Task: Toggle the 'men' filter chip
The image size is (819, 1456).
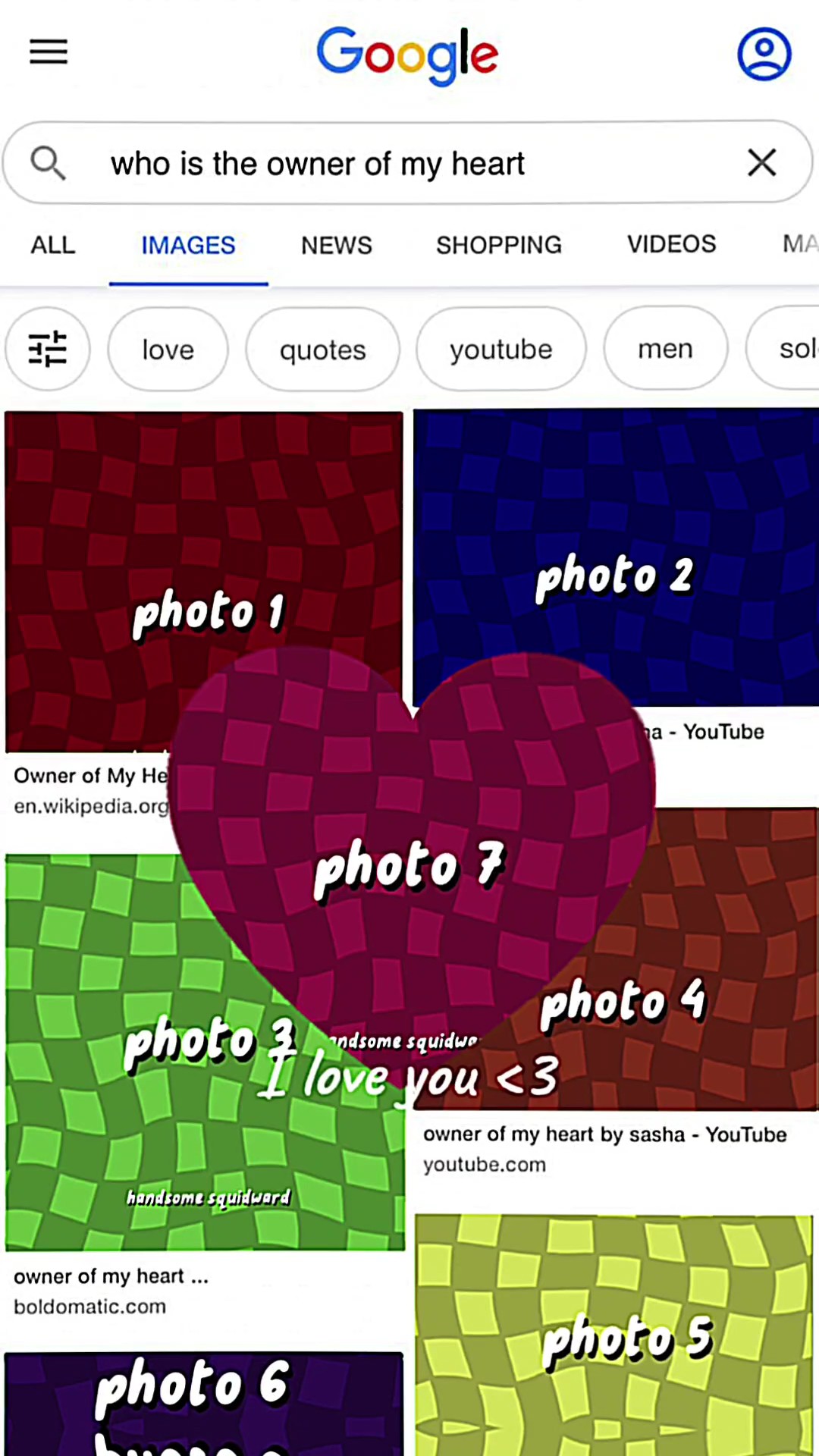Action: [x=665, y=349]
